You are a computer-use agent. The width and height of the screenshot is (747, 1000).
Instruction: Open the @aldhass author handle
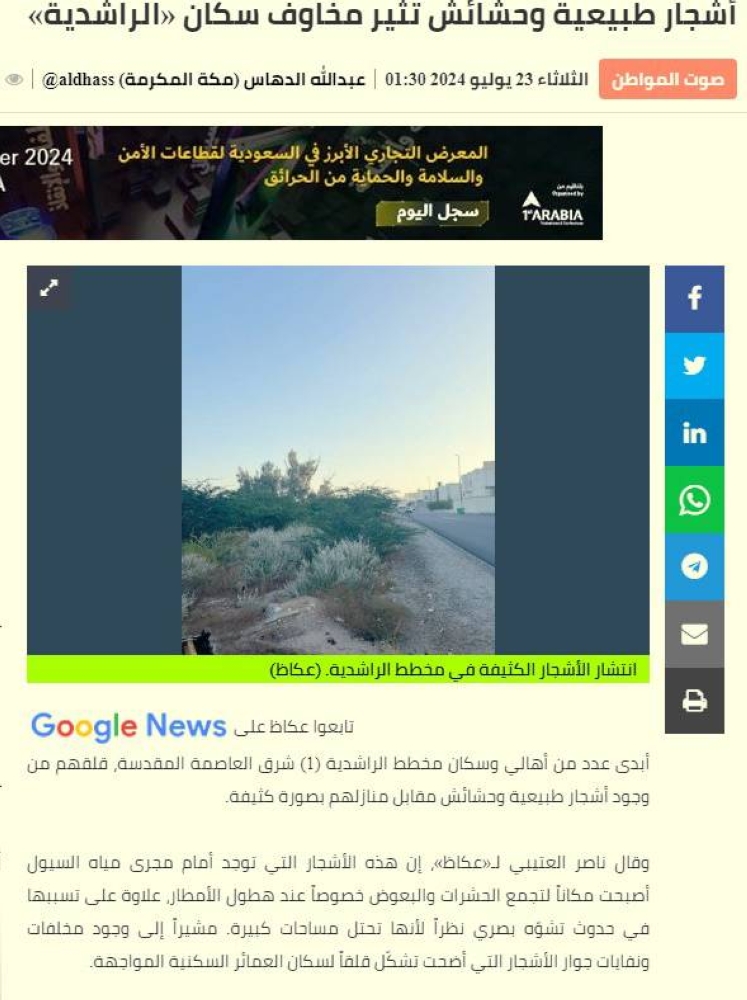coord(78,79)
